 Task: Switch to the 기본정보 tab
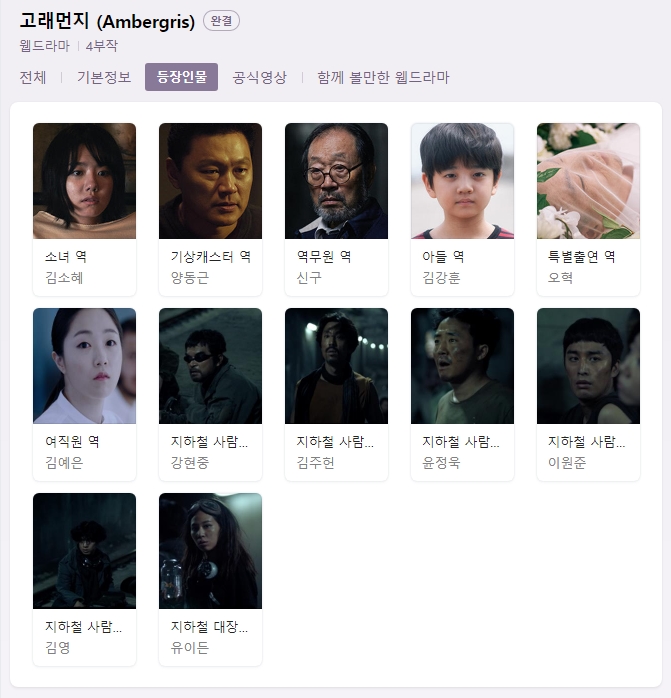point(103,77)
